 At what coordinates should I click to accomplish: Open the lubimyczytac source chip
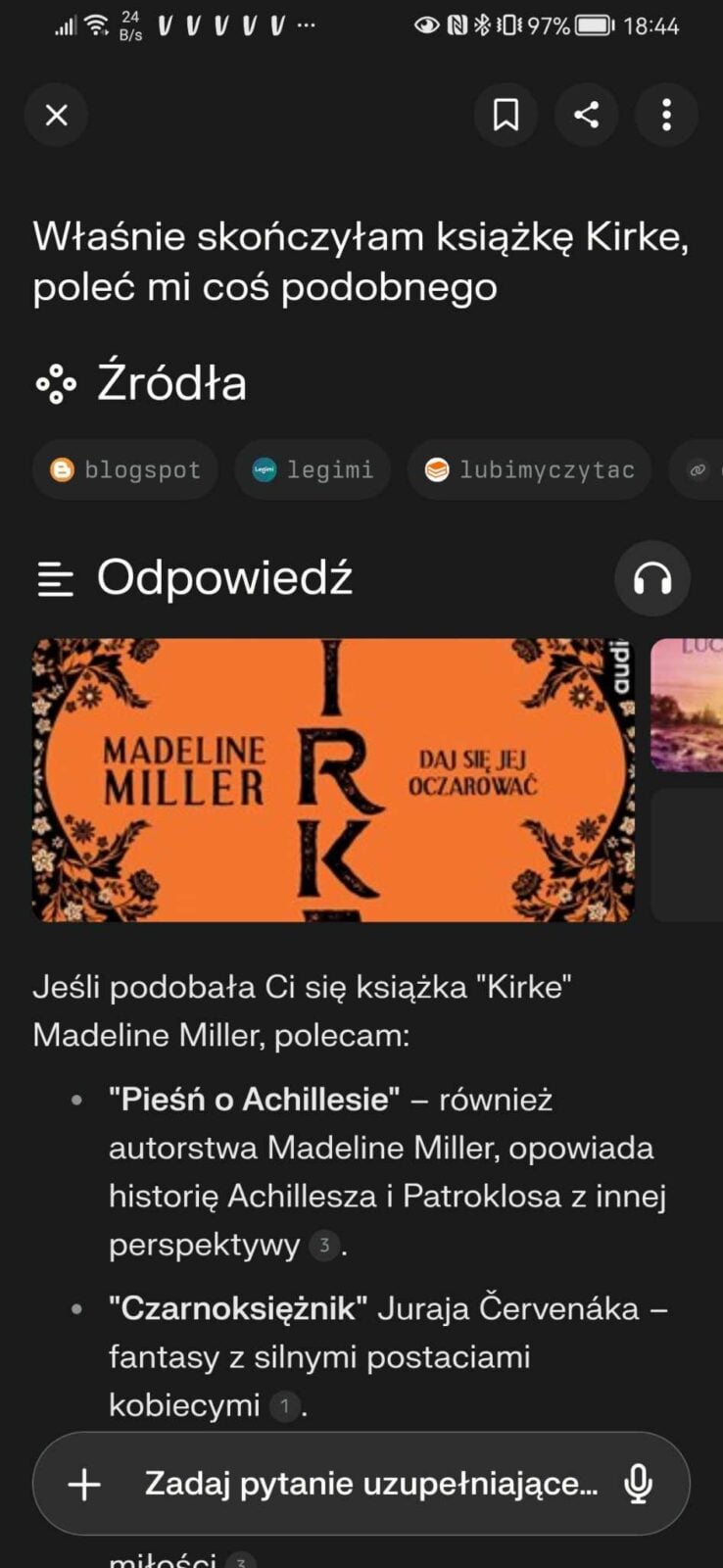tap(530, 470)
